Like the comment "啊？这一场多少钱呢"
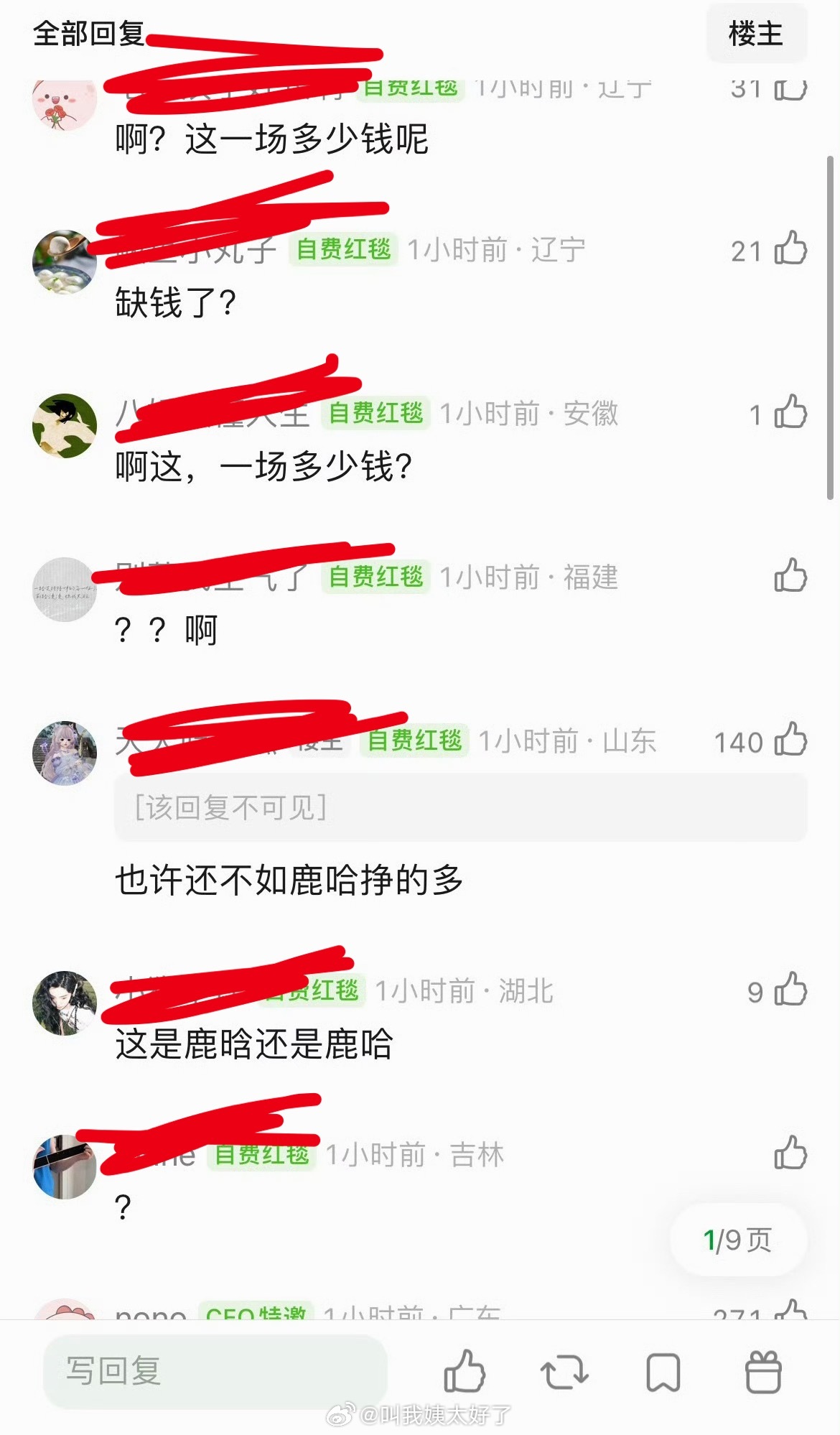840x1435 pixels. (x=790, y=88)
